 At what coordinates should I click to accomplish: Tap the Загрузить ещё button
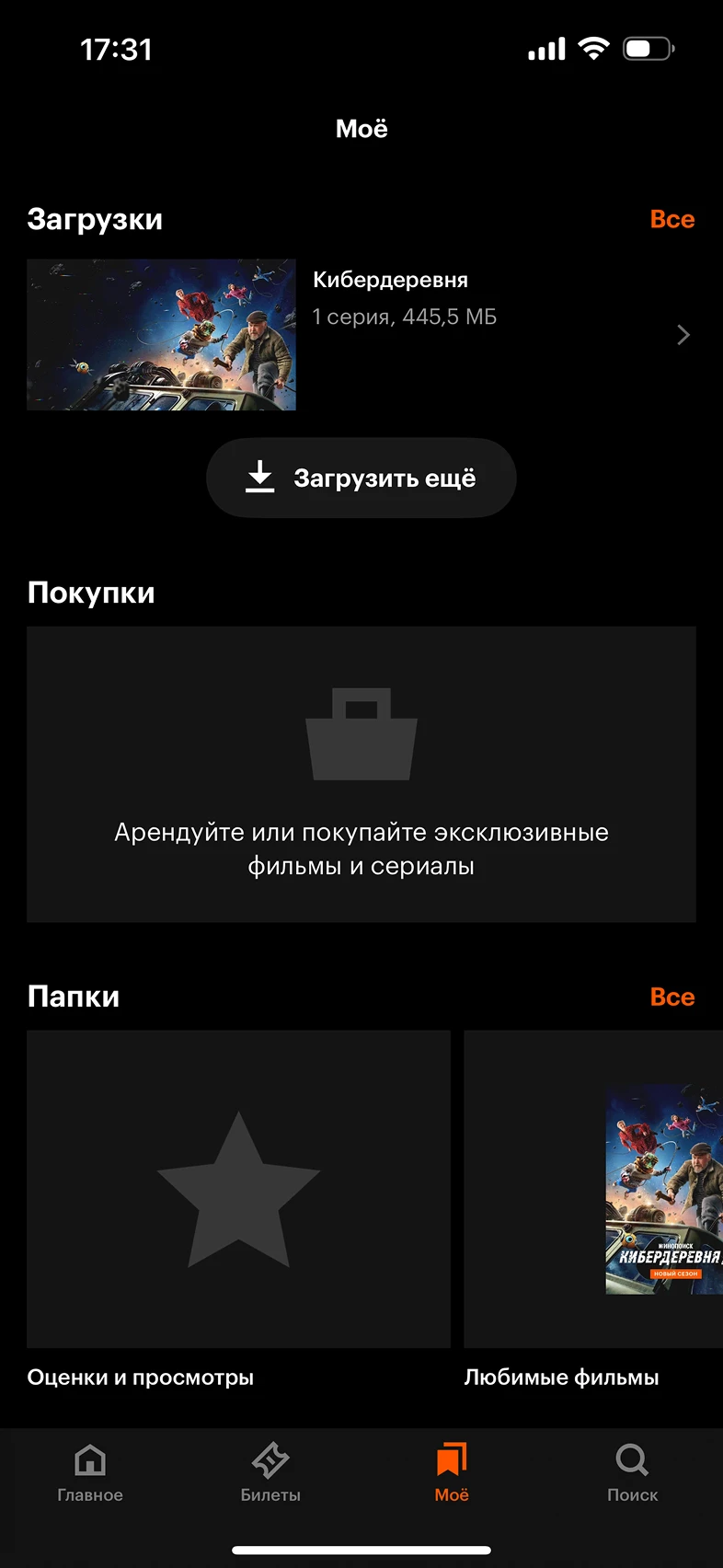pyautogui.click(x=361, y=478)
